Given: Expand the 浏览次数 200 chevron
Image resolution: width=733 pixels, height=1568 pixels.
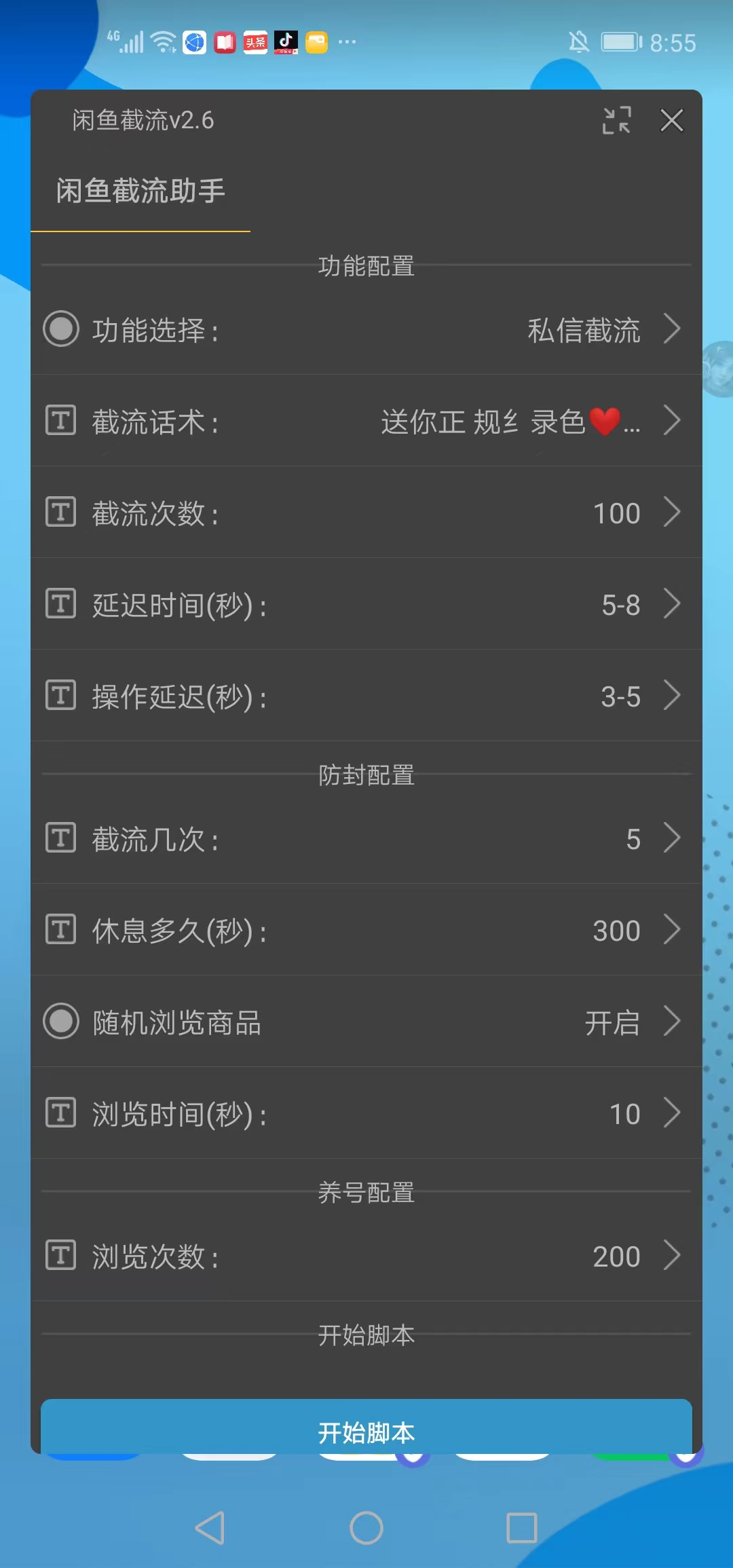Looking at the screenshot, I should (x=673, y=1256).
